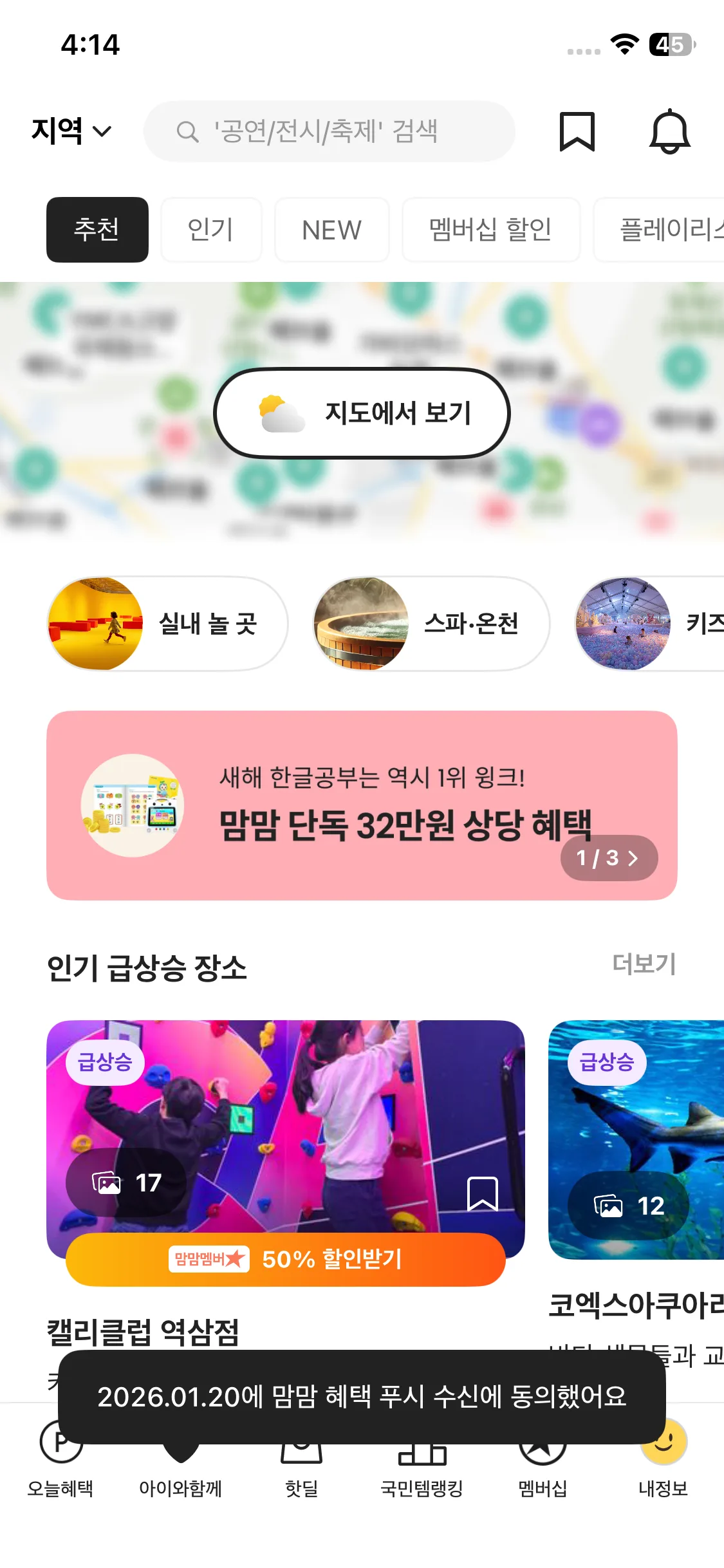The height and width of the screenshot is (1568, 724).
Task: Switch to the 멤버십 할인 tab
Action: coord(490,230)
